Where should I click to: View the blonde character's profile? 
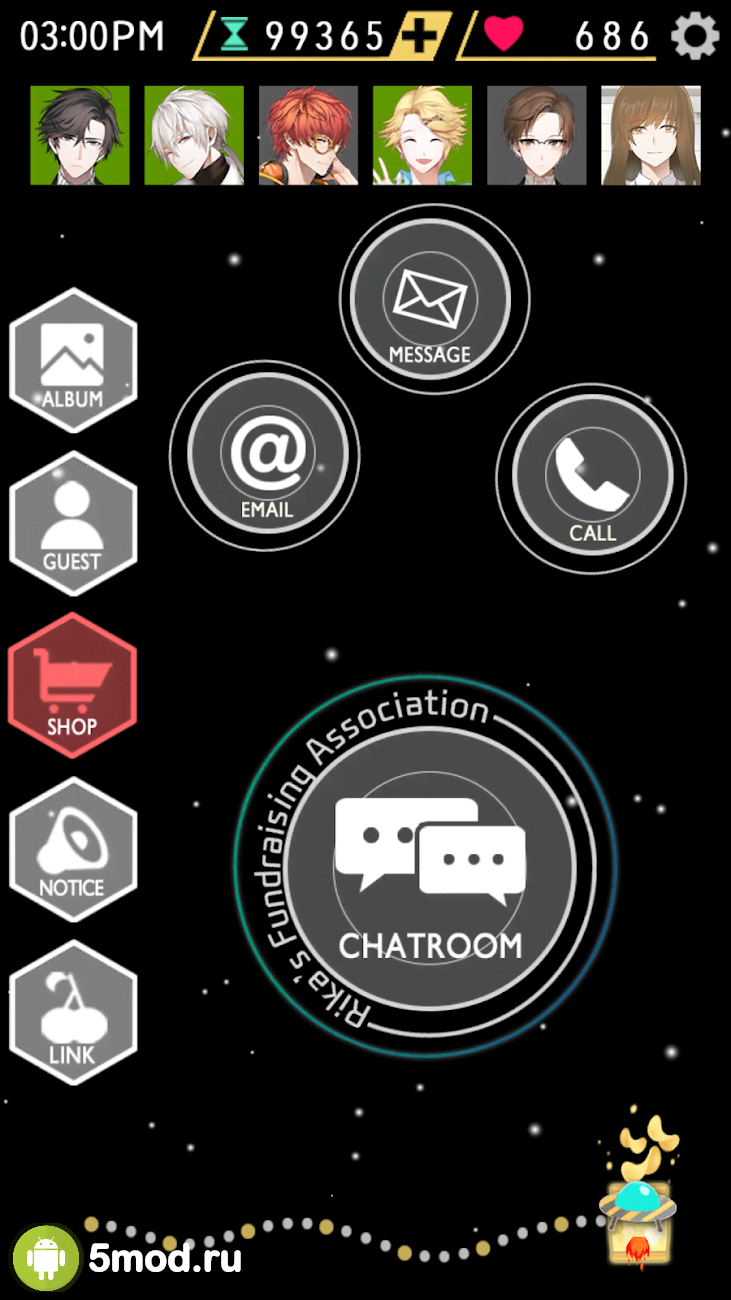pyautogui.click(x=422, y=135)
